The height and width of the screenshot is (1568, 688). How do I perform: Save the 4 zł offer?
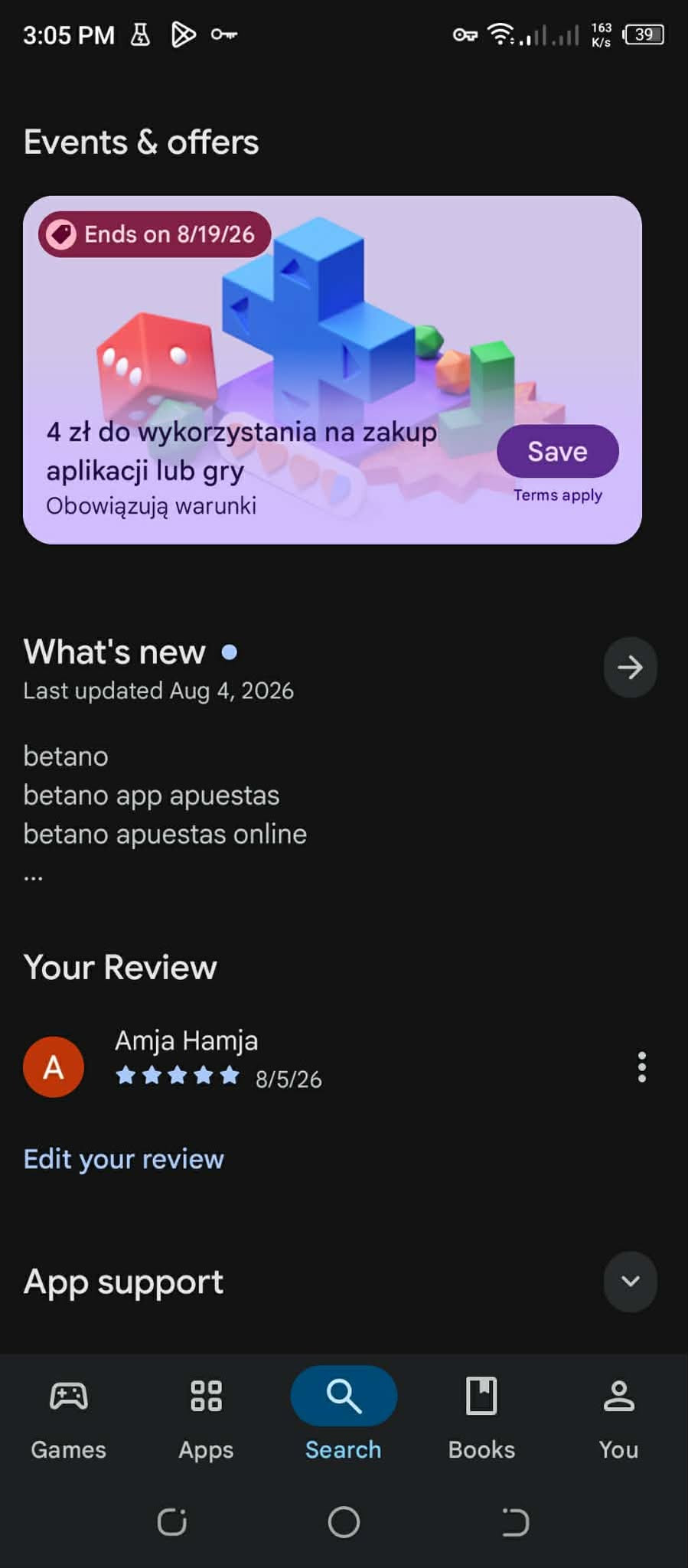[557, 451]
